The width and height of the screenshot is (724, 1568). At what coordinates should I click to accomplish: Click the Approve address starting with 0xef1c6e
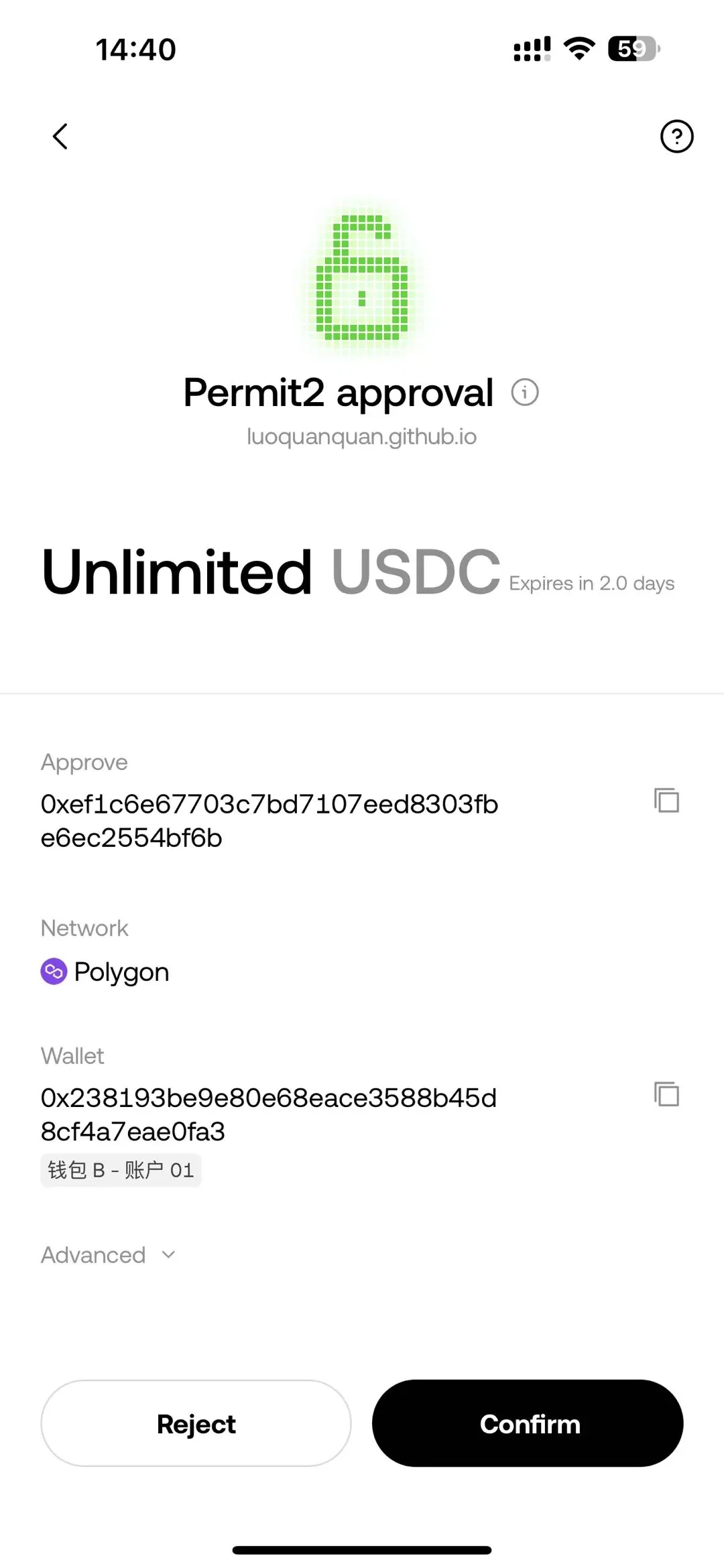tap(269, 819)
